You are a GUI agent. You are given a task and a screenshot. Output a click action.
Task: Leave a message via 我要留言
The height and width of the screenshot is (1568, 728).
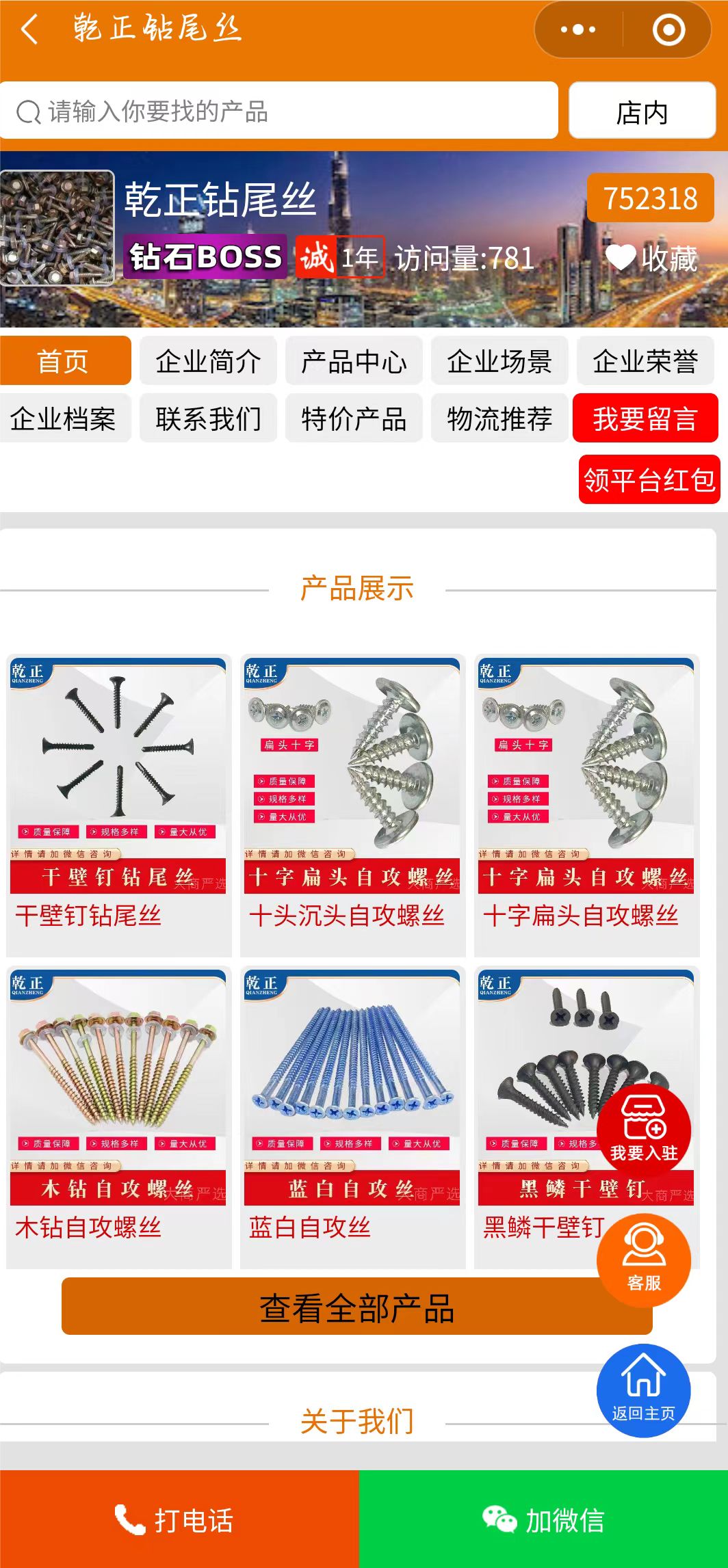(x=645, y=418)
